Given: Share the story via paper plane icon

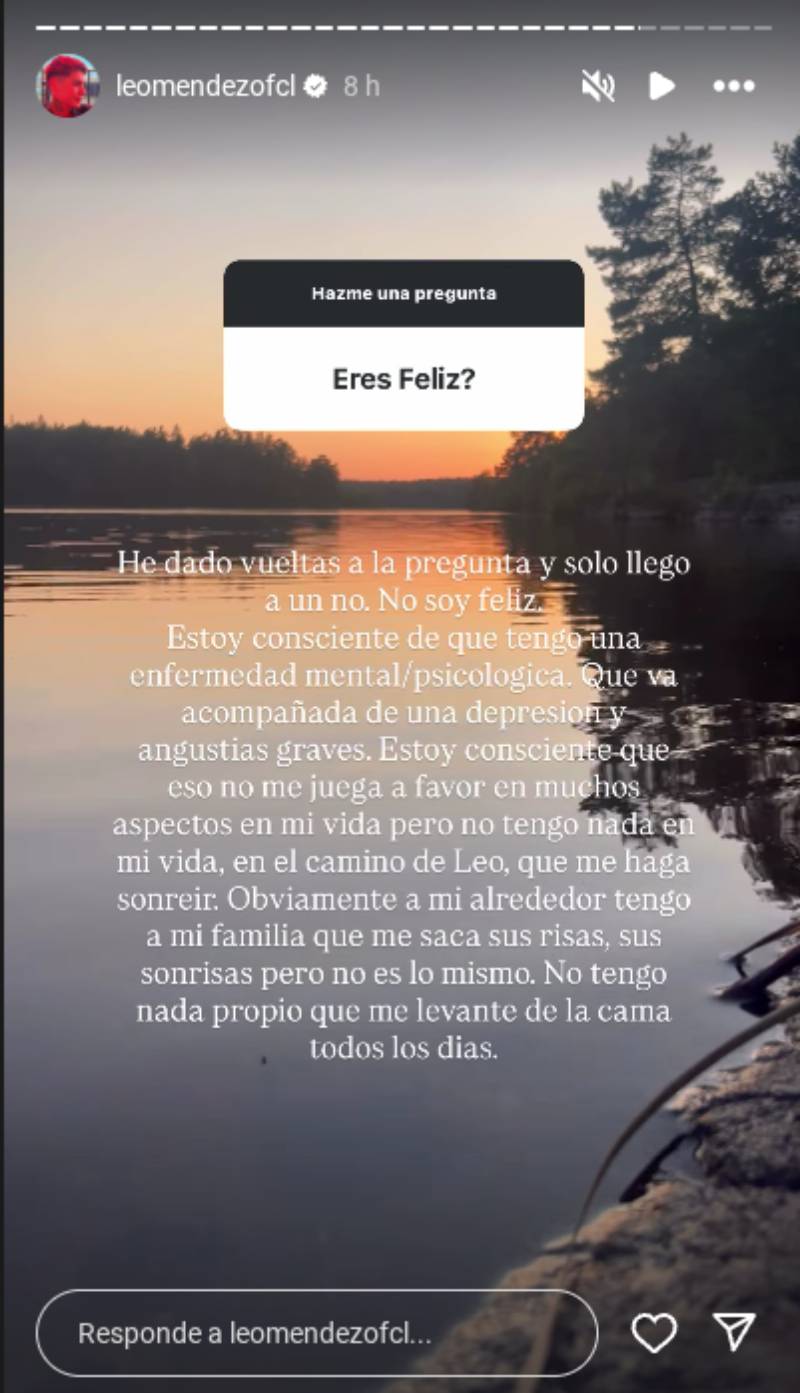Looking at the screenshot, I should click(734, 1332).
